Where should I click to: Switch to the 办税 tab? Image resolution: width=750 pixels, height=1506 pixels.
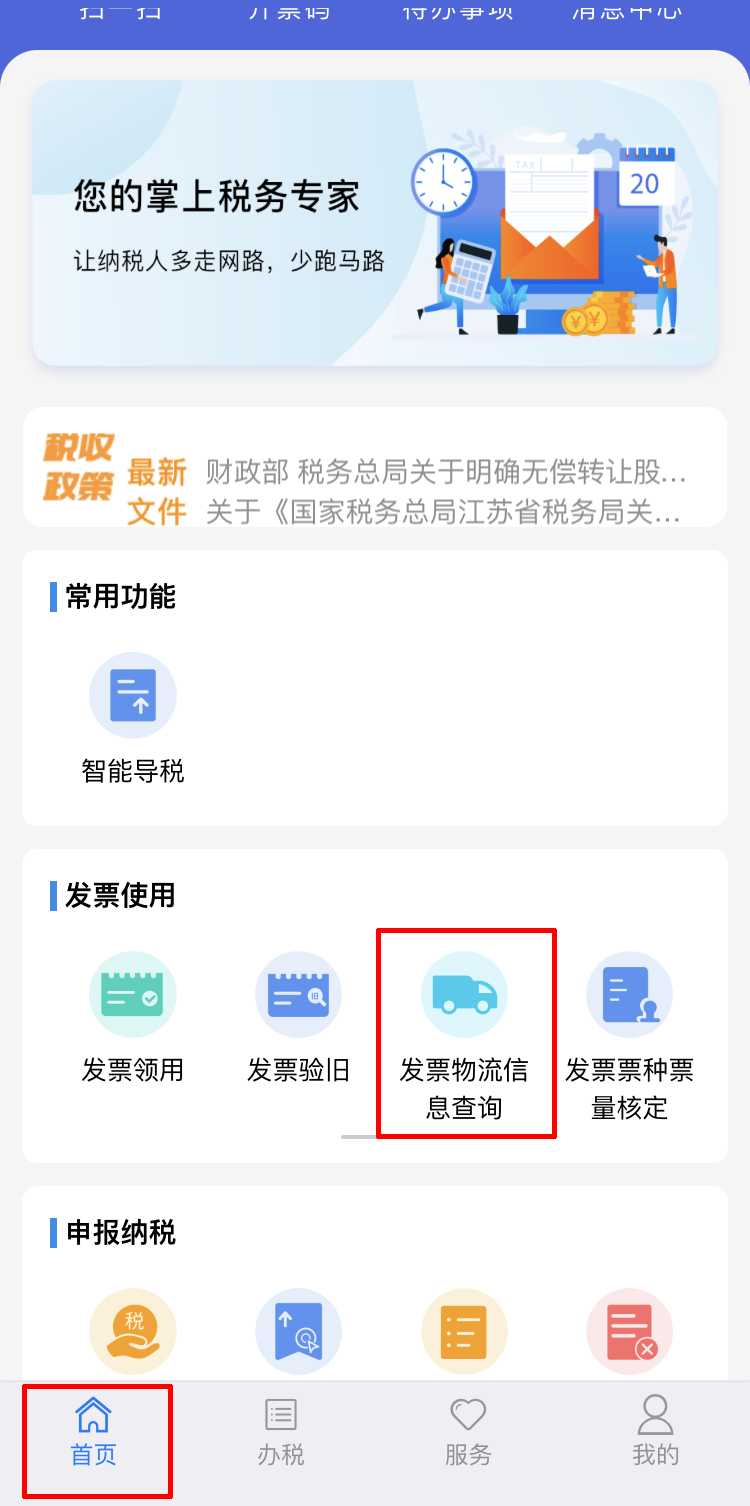281,1432
